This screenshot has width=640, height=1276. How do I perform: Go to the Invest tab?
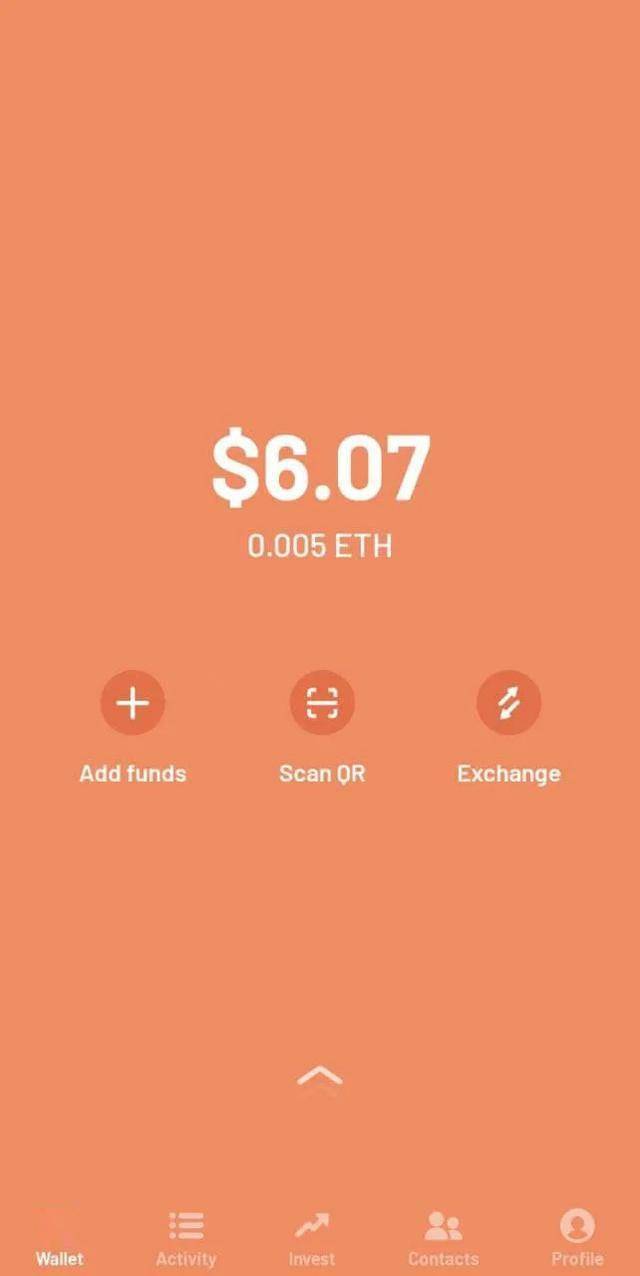tap(312, 1238)
